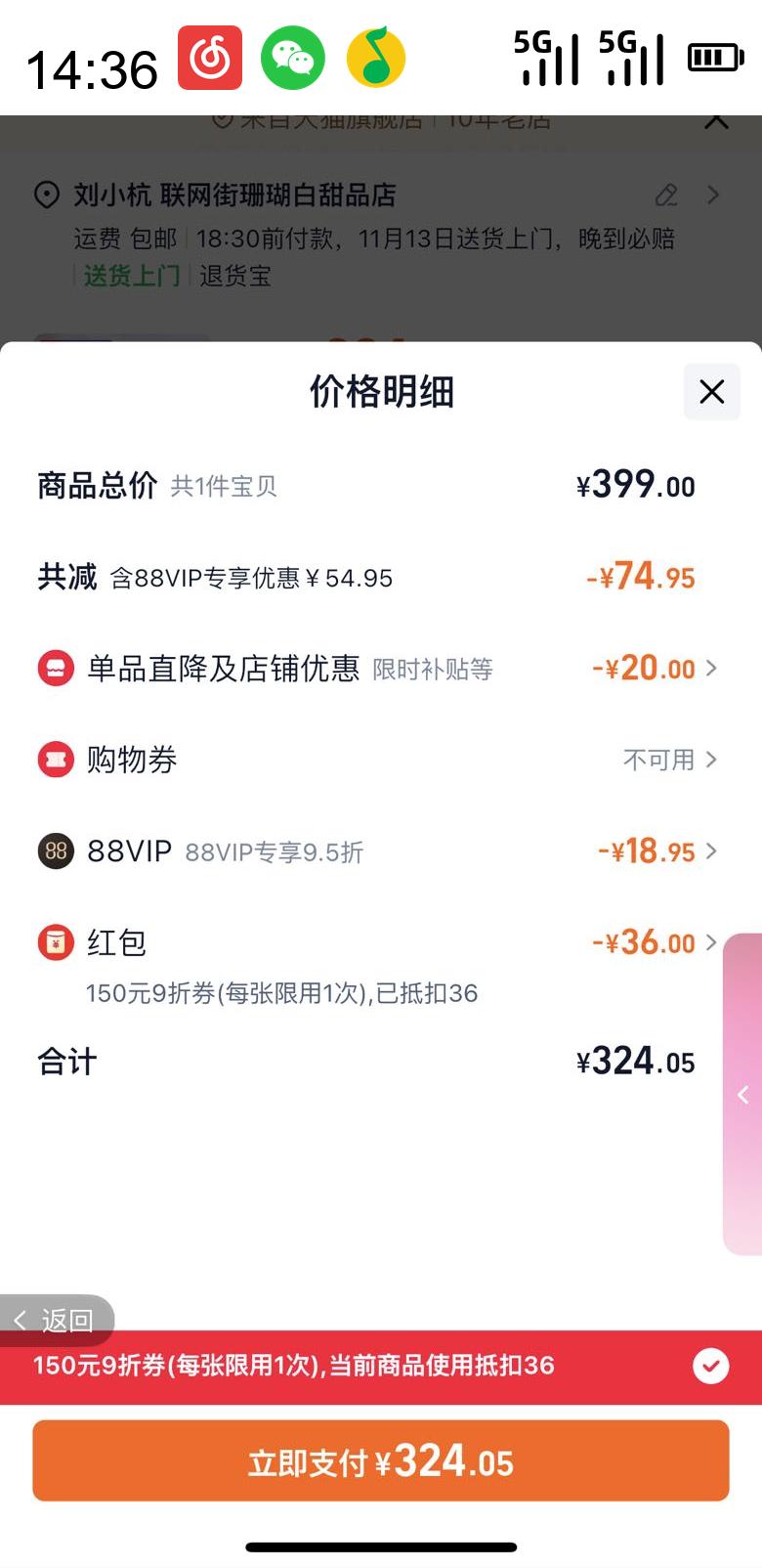
Task: Close the 价格明细 price details sheet
Action: 711,391
